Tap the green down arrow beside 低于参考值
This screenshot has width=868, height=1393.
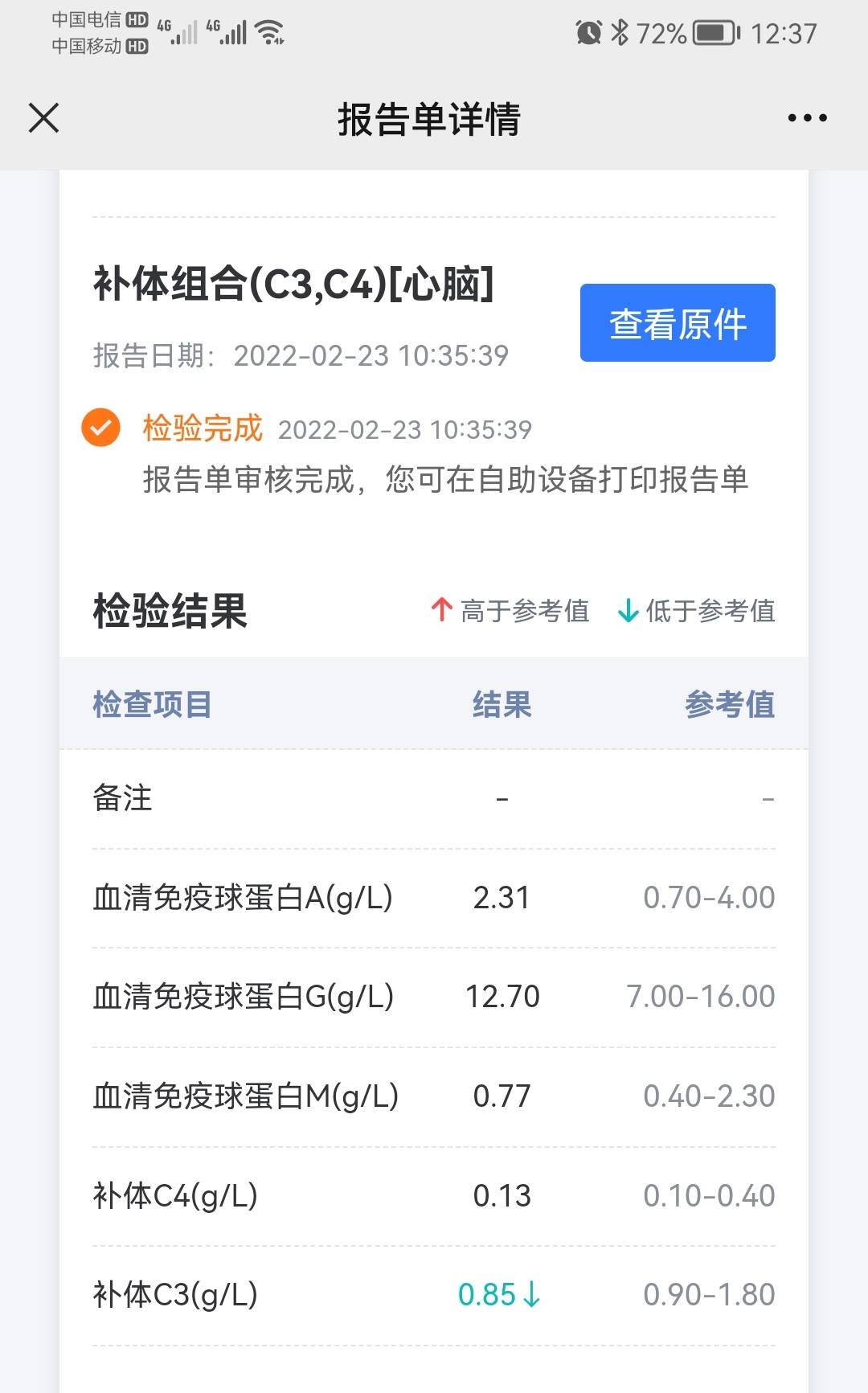pyautogui.click(x=626, y=611)
